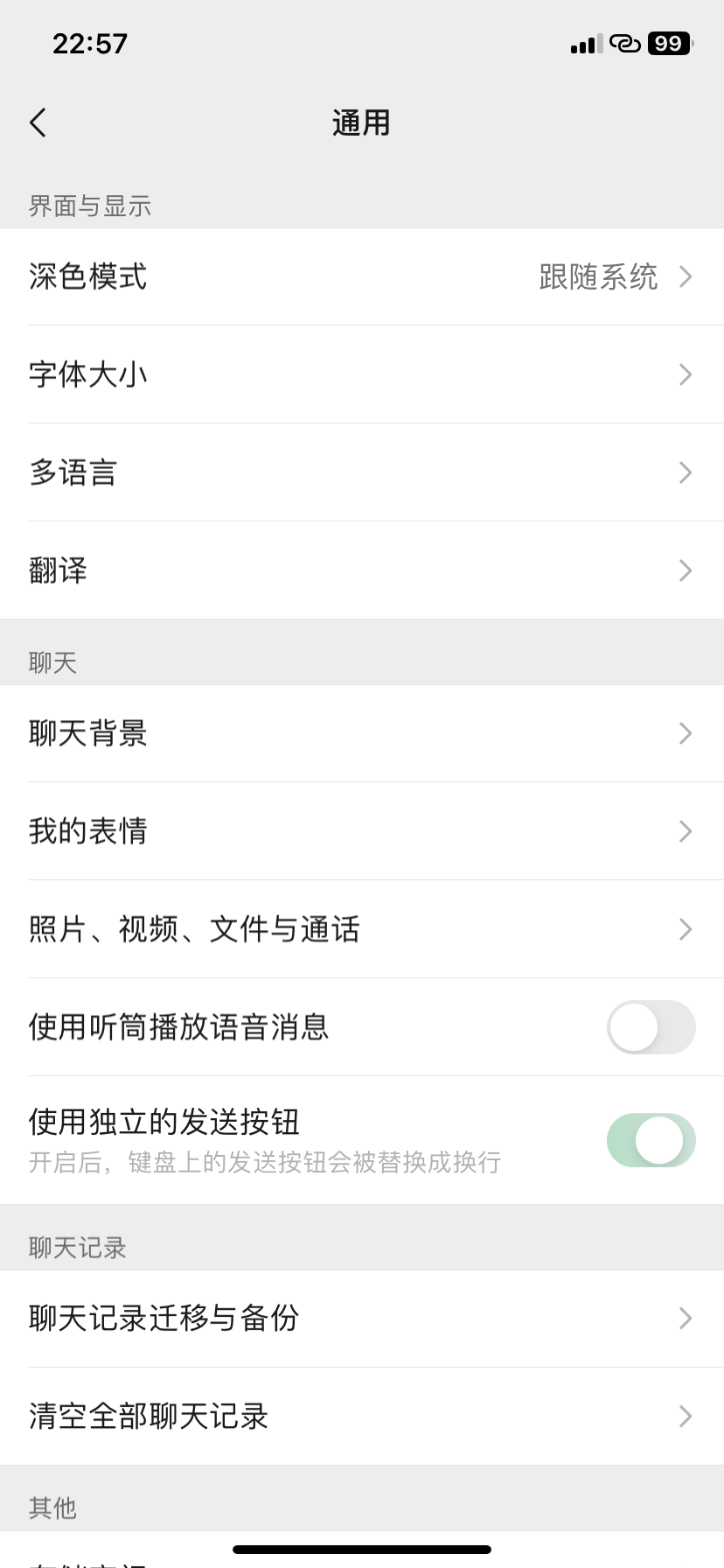This screenshot has width=724, height=1568.
Task: Open 我的表情
Action: point(362,831)
